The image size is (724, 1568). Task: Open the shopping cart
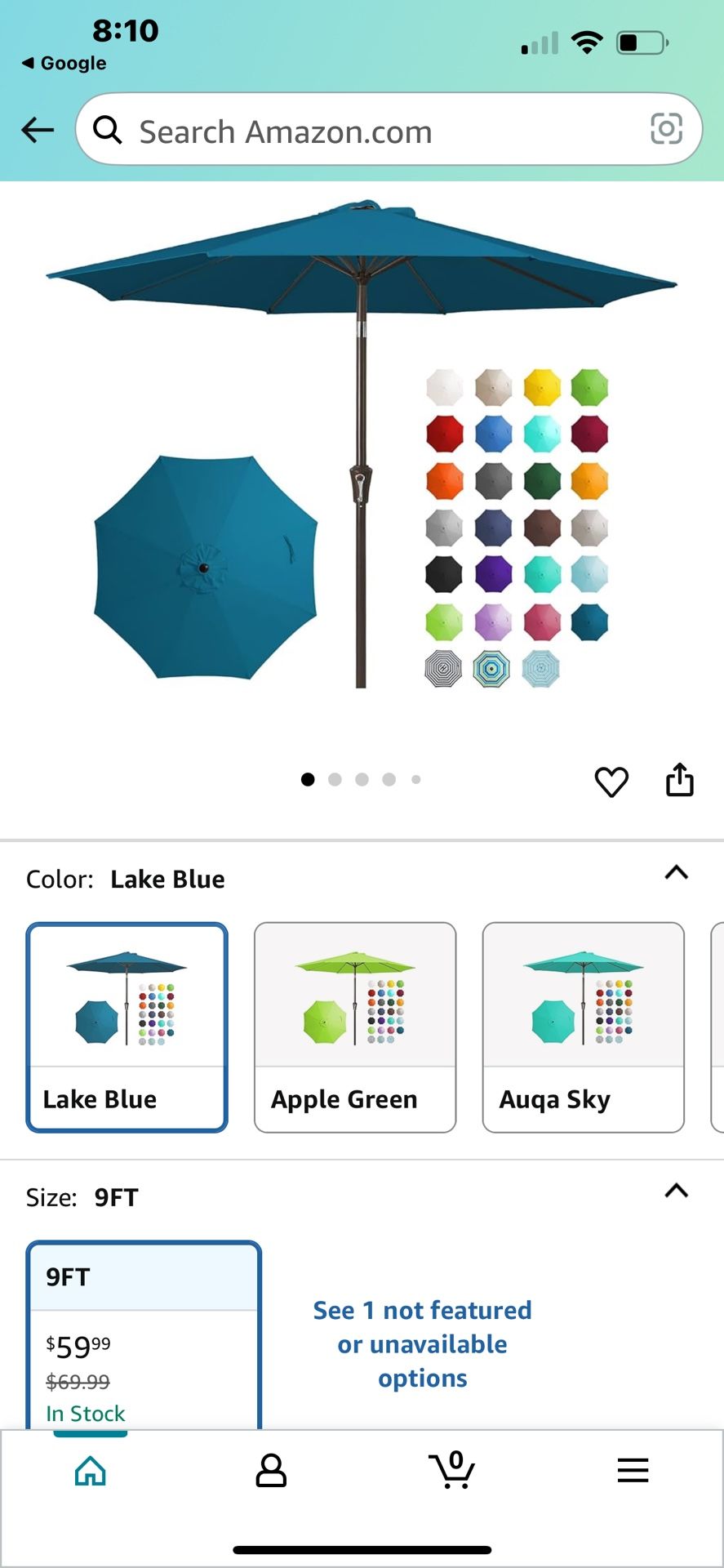point(452,1471)
